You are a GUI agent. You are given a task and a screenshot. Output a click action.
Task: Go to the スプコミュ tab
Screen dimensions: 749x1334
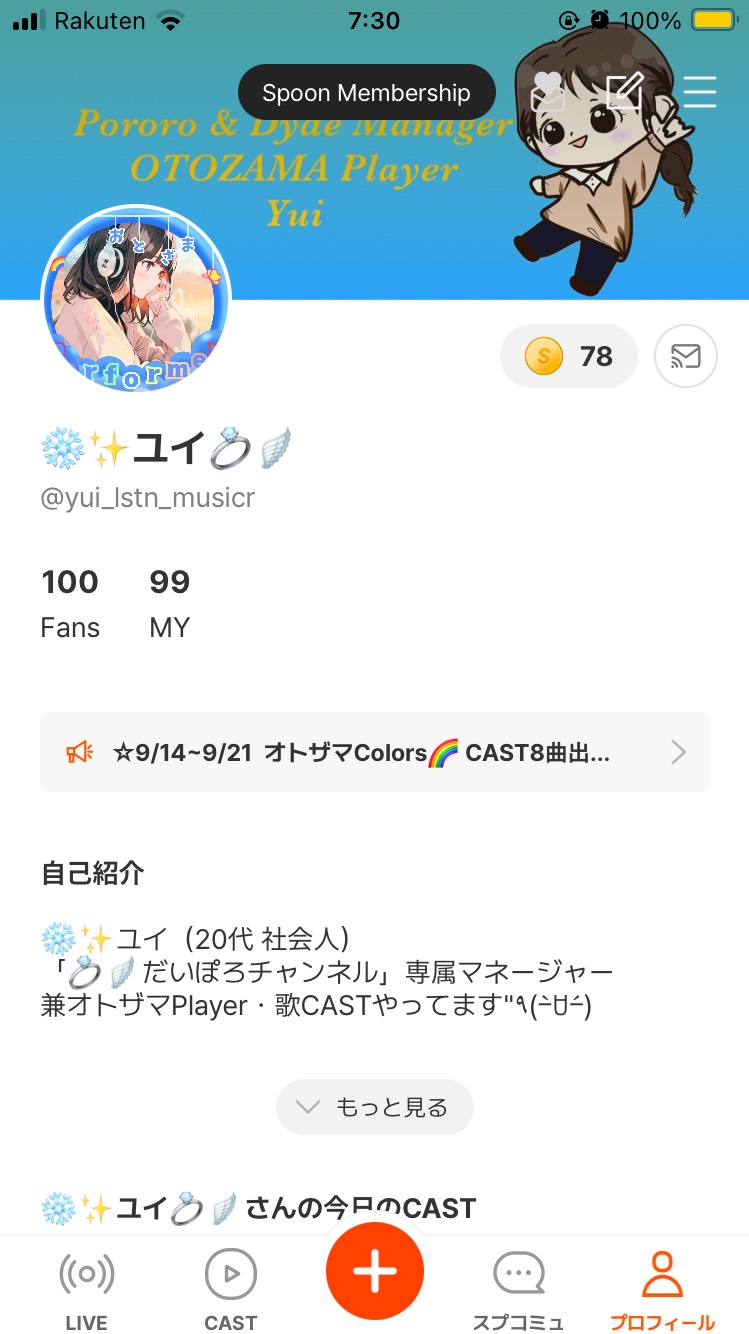(518, 1290)
